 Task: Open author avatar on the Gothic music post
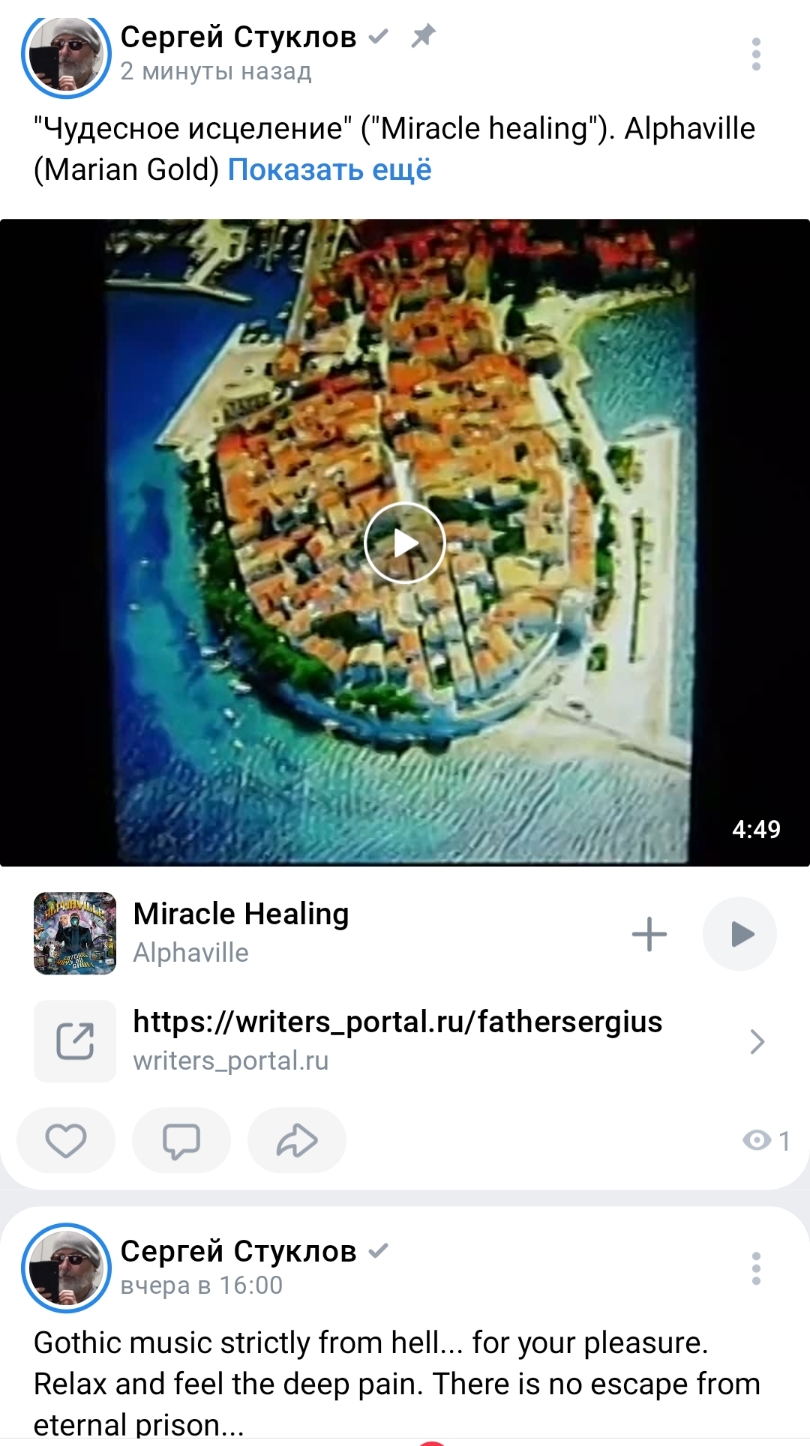[65, 1266]
